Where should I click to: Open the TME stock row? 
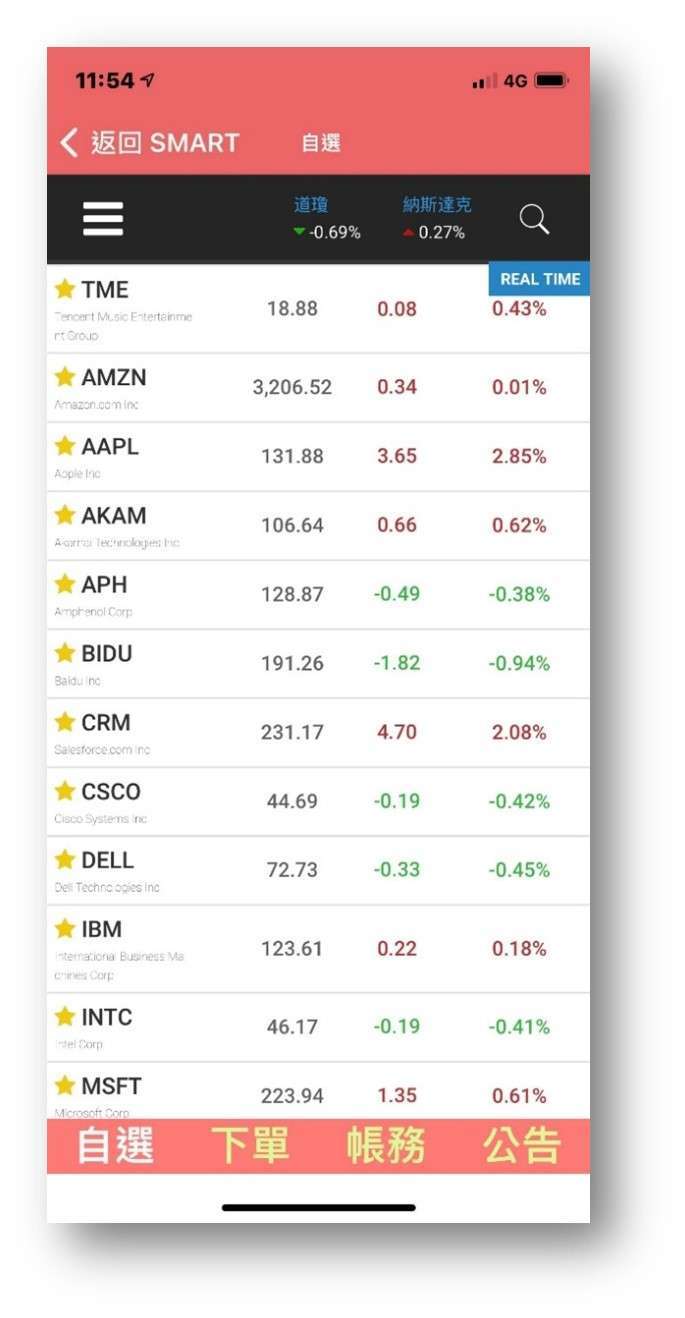(318, 309)
